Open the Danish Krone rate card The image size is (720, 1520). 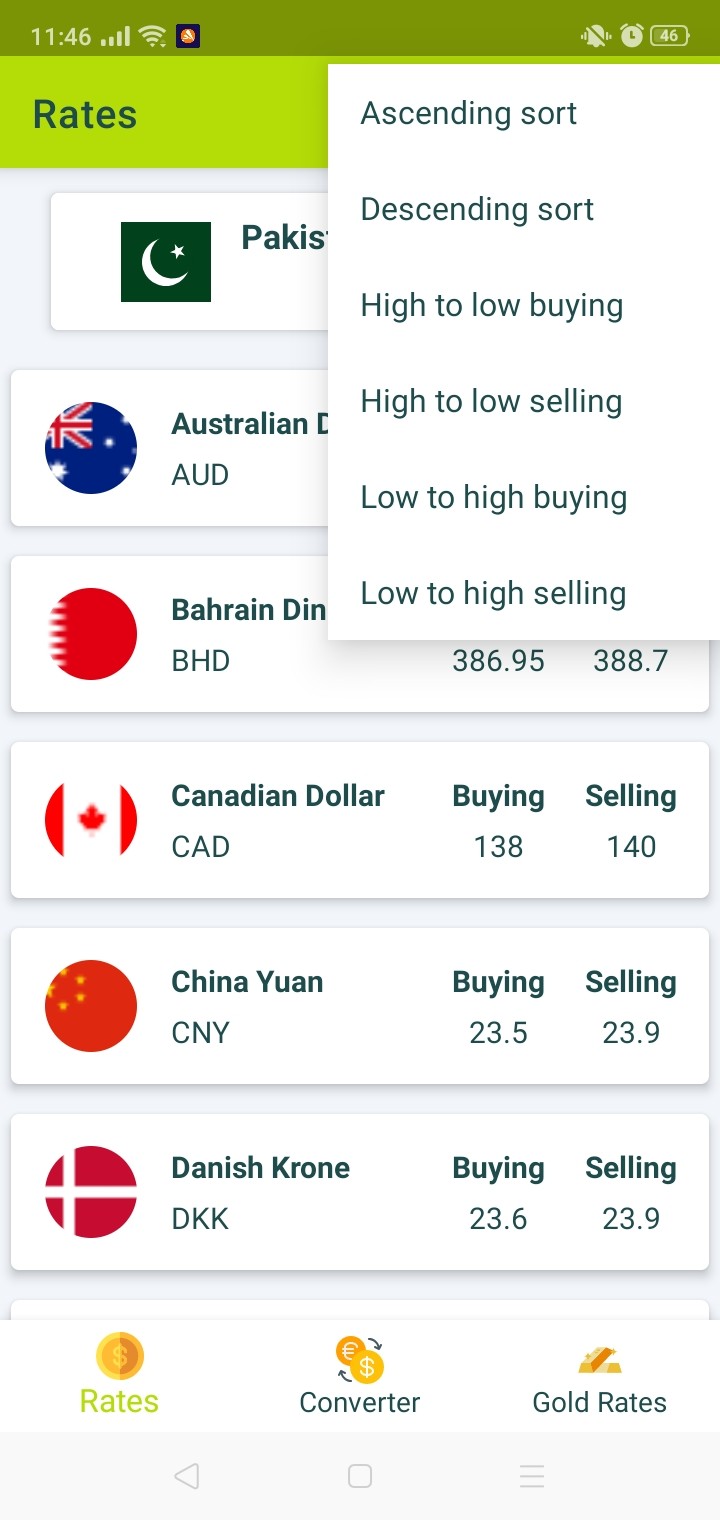pyautogui.click(x=360, y=1192)
